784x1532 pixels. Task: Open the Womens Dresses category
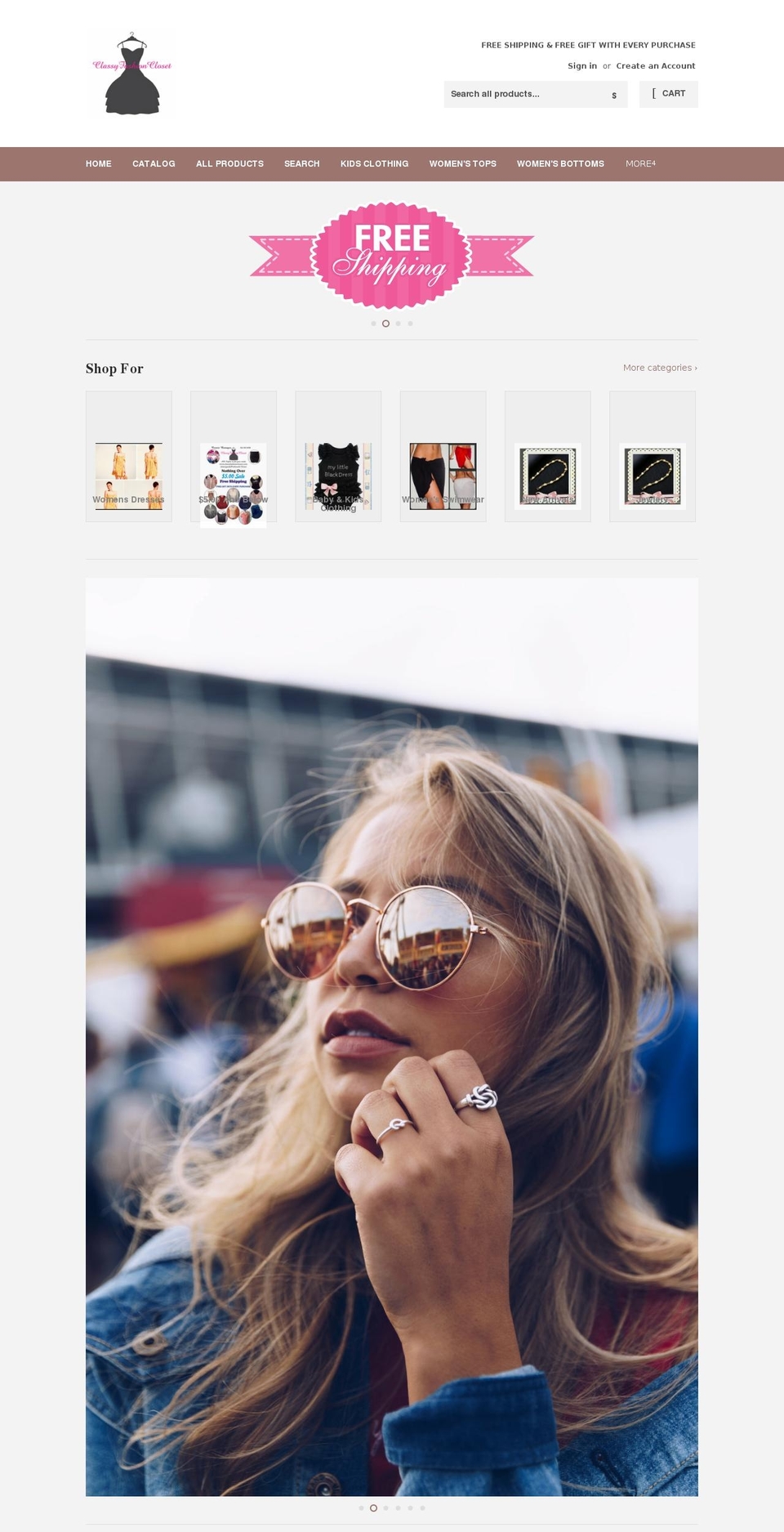(x=128, y=458)
